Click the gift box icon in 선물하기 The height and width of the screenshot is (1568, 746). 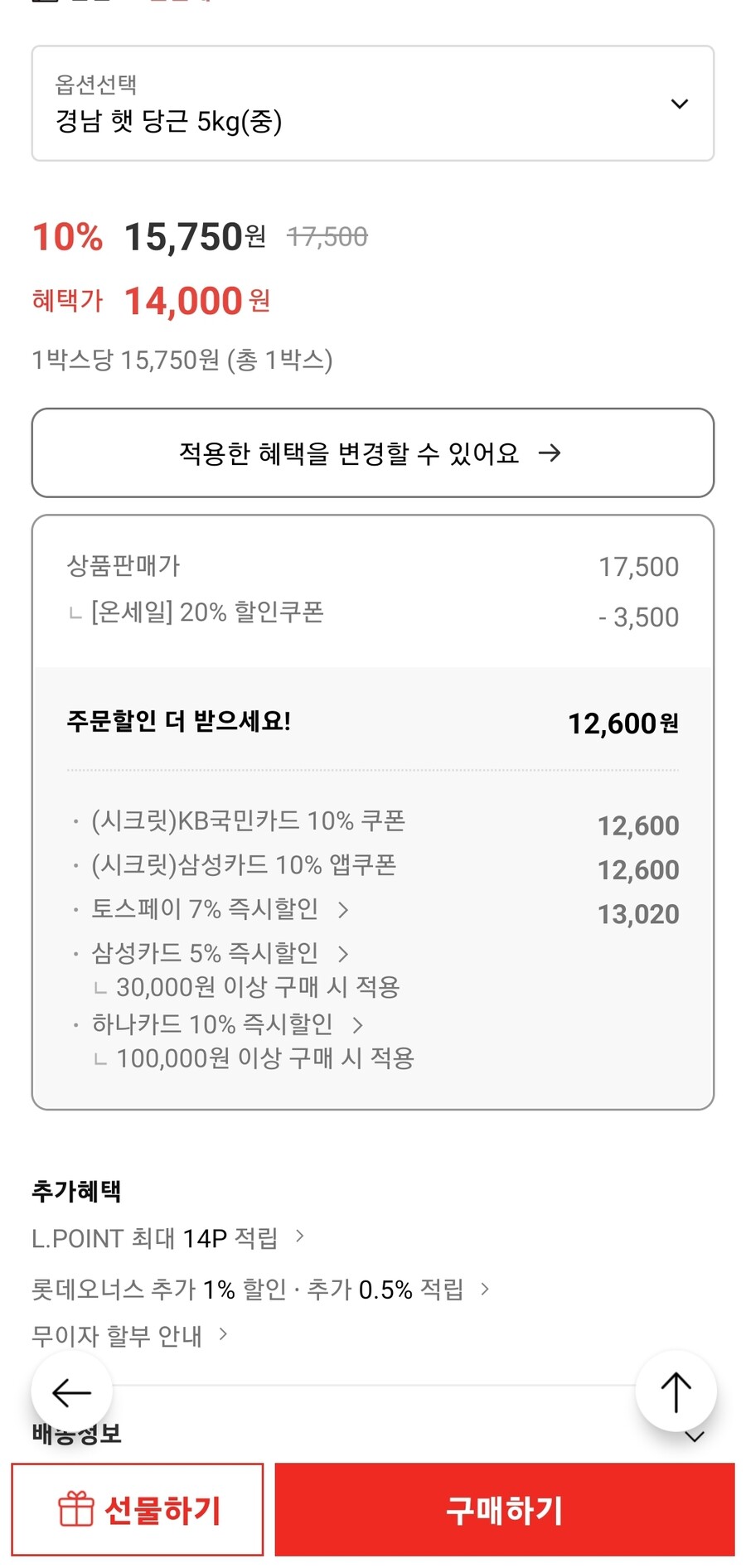pos(75,1510)
